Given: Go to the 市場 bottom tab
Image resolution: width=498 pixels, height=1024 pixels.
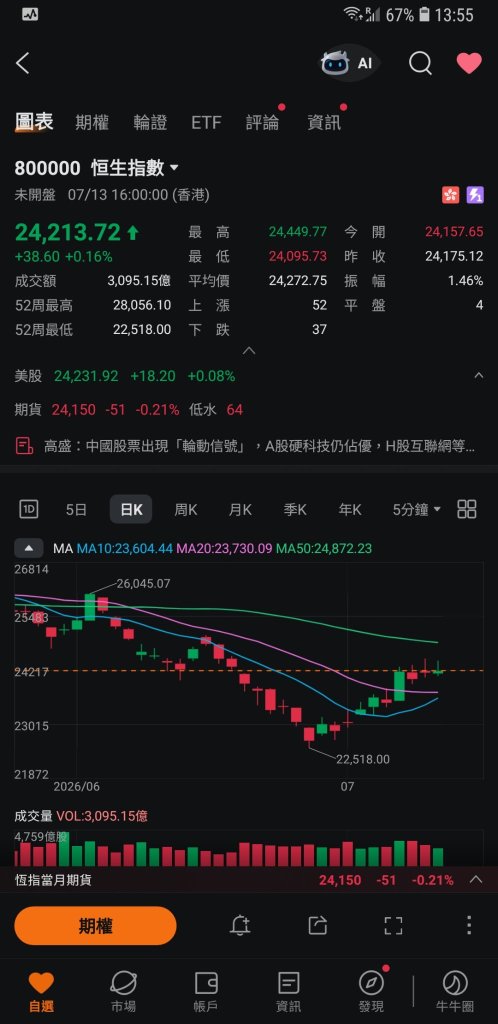Looking at the screenshot, I should click(123, 991).
